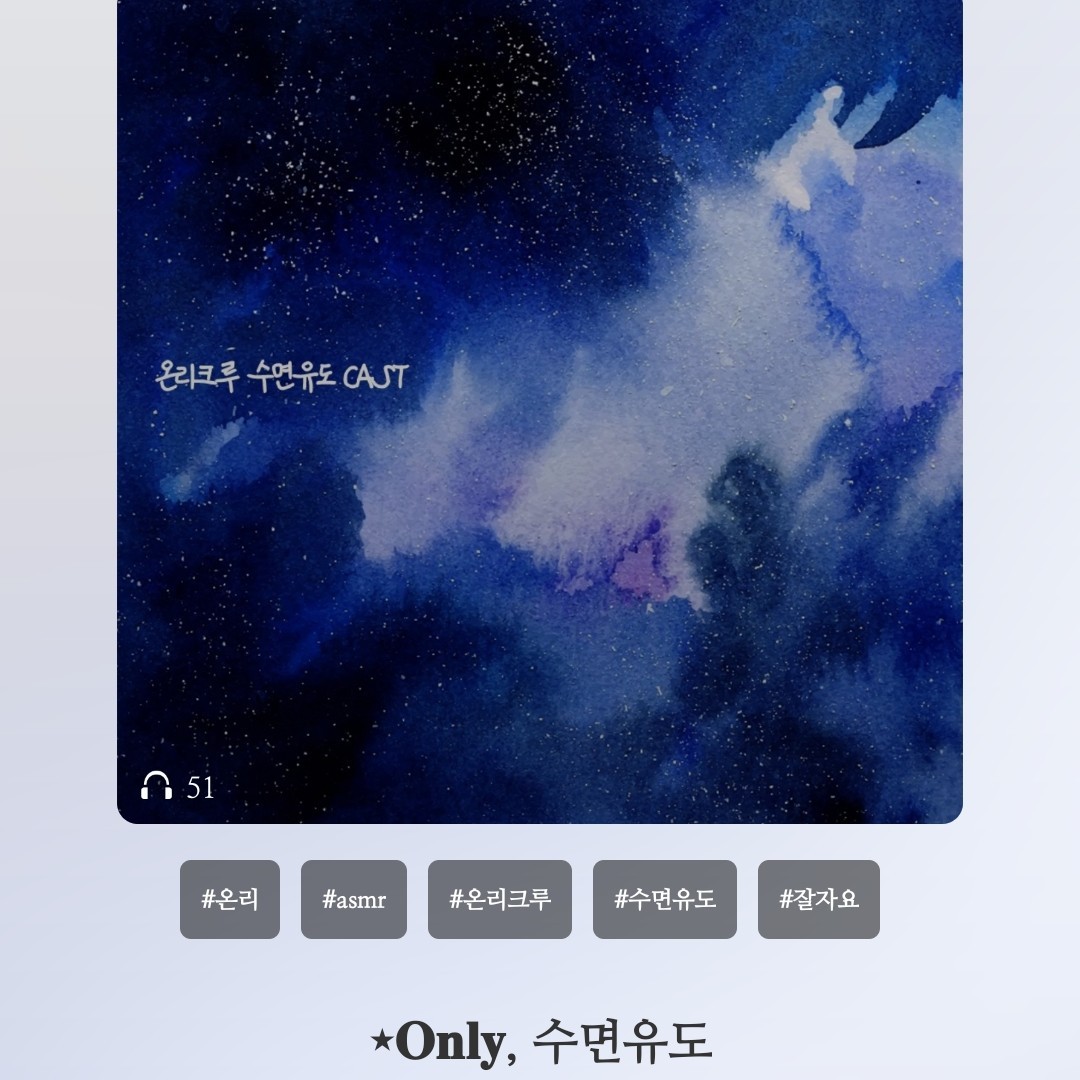Viewport: 1080px width, 1080px height.
Task: Choose the #잘자요 tag chip
Action: coord(819,899)
